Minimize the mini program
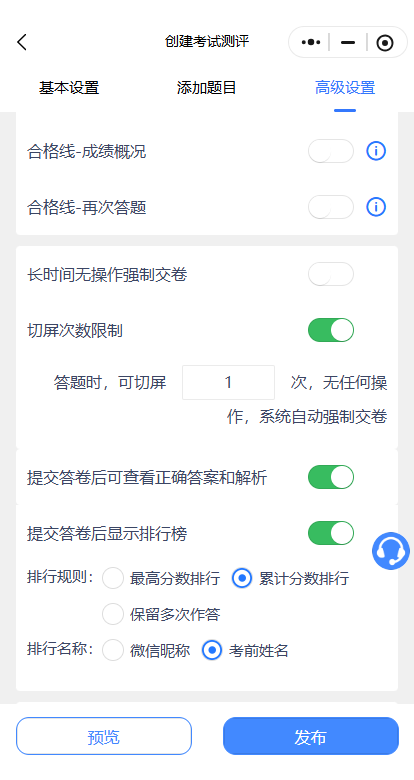Image resolution: width=414 pixels, height=780 pixels. pos(348,42)
